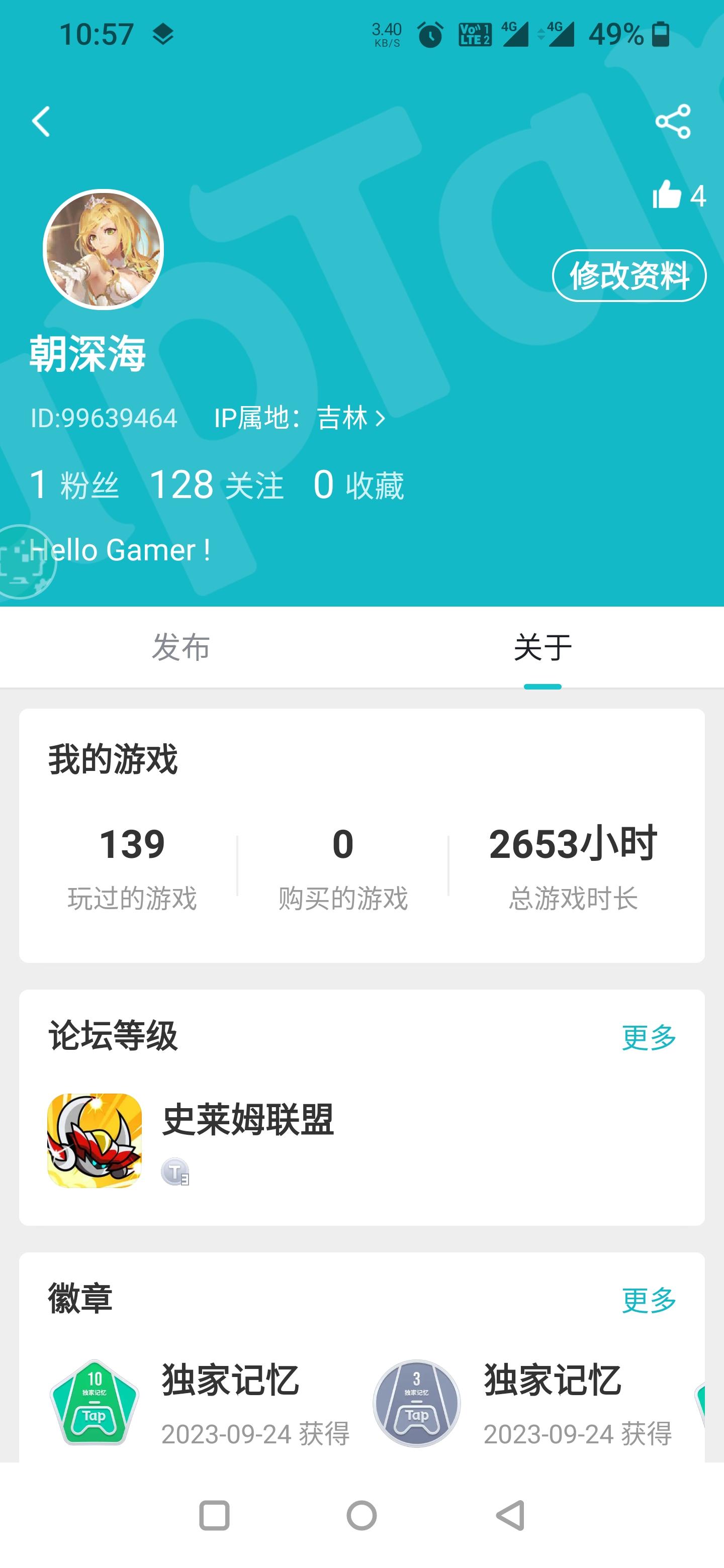Open the 128 关注 following list

pyautogui.click(x=217, y=485)
